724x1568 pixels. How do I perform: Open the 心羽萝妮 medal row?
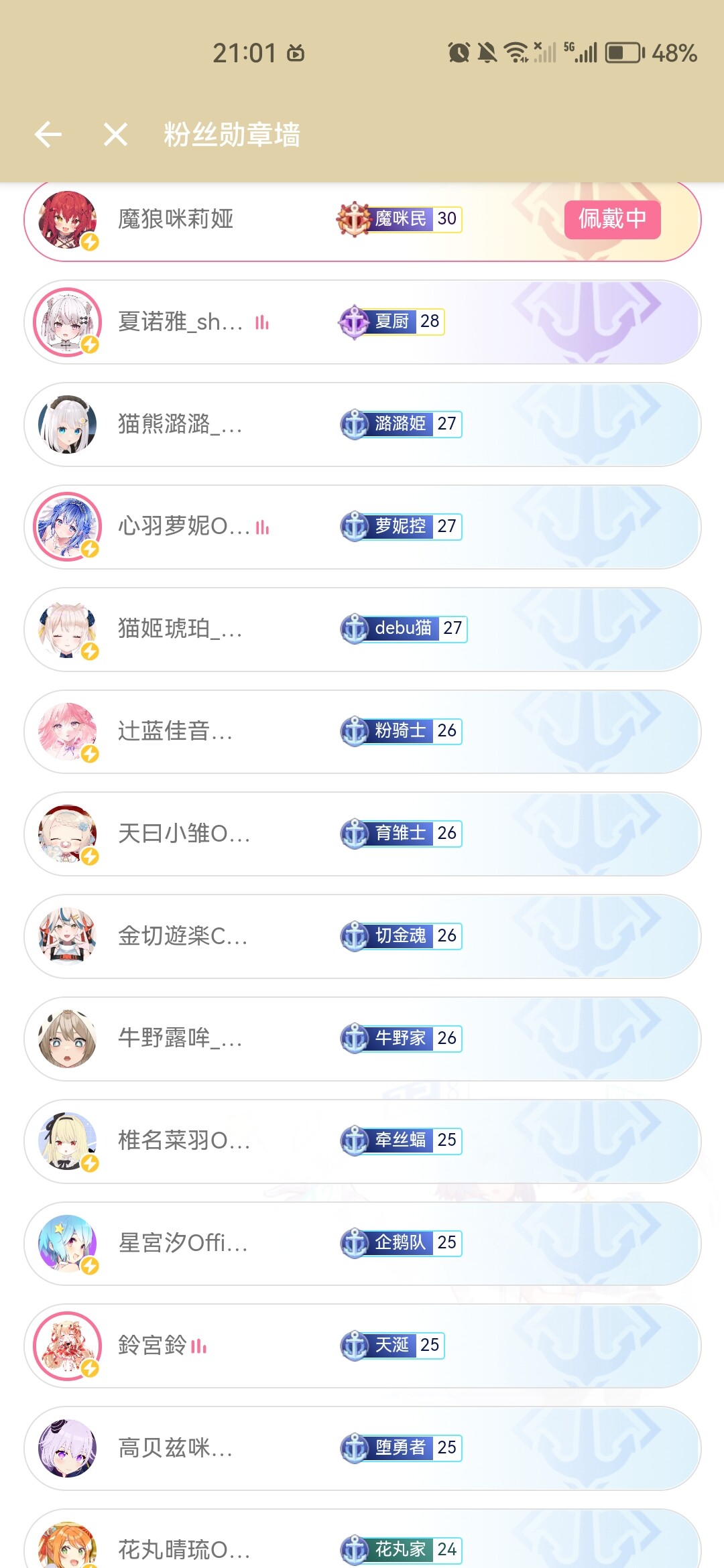point(363,527)
